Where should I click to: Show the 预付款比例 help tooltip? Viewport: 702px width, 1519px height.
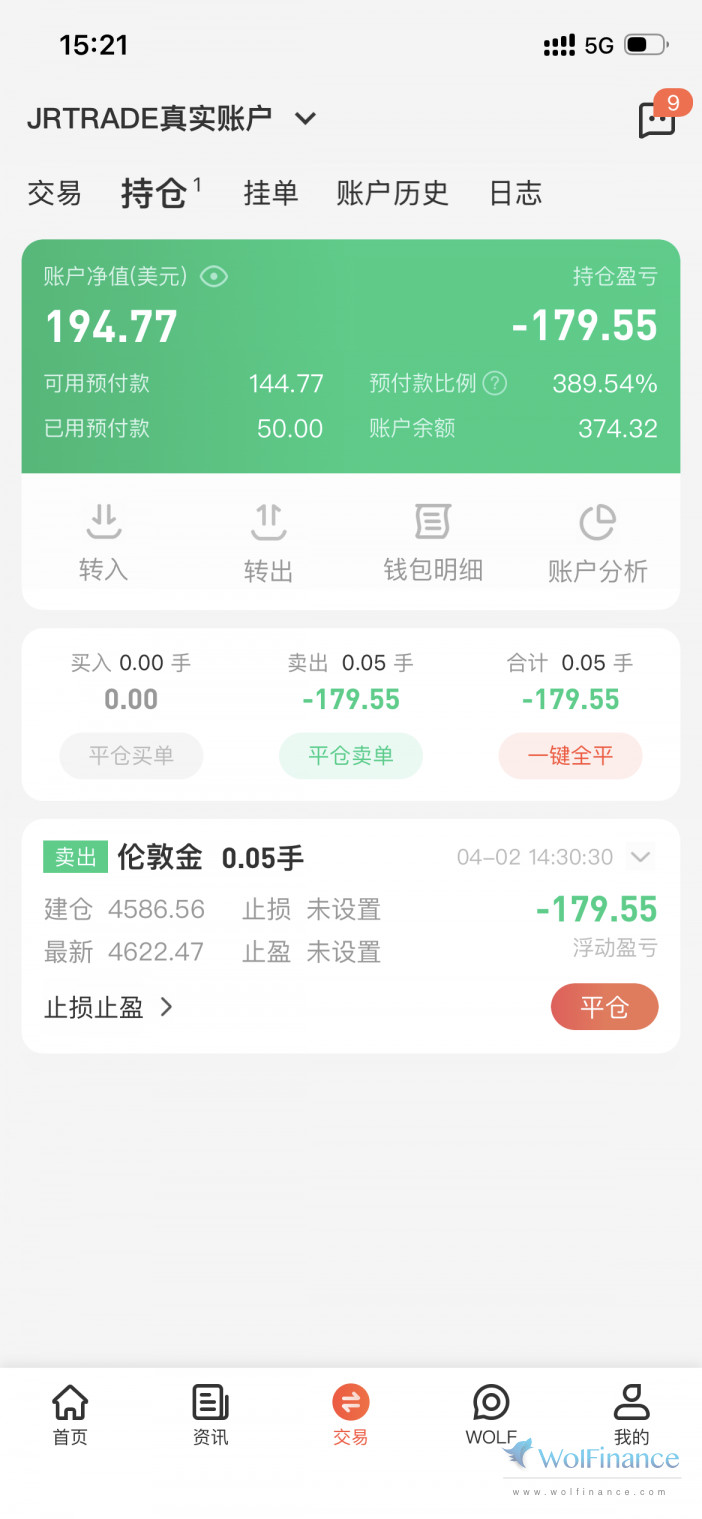pyautogui.click(x=494, y=383)
